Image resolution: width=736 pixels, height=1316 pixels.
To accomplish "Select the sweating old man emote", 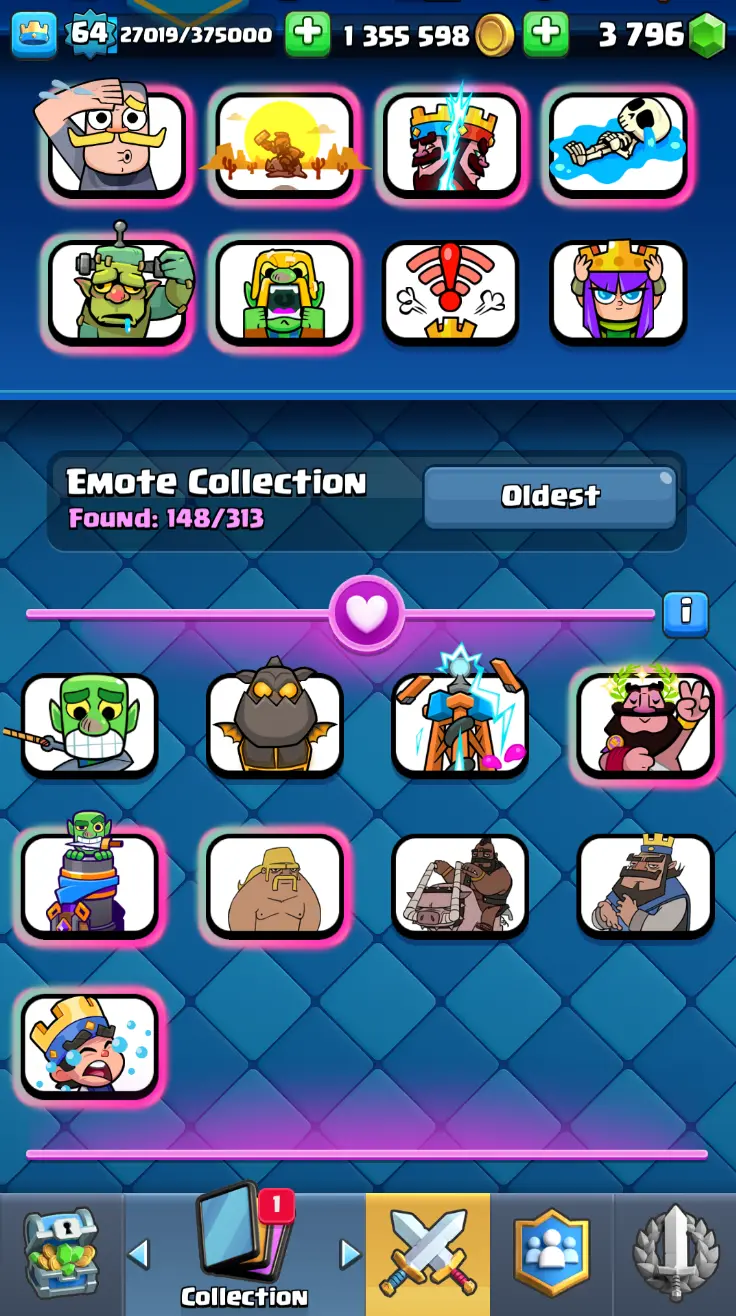I will tap(117, 141).
